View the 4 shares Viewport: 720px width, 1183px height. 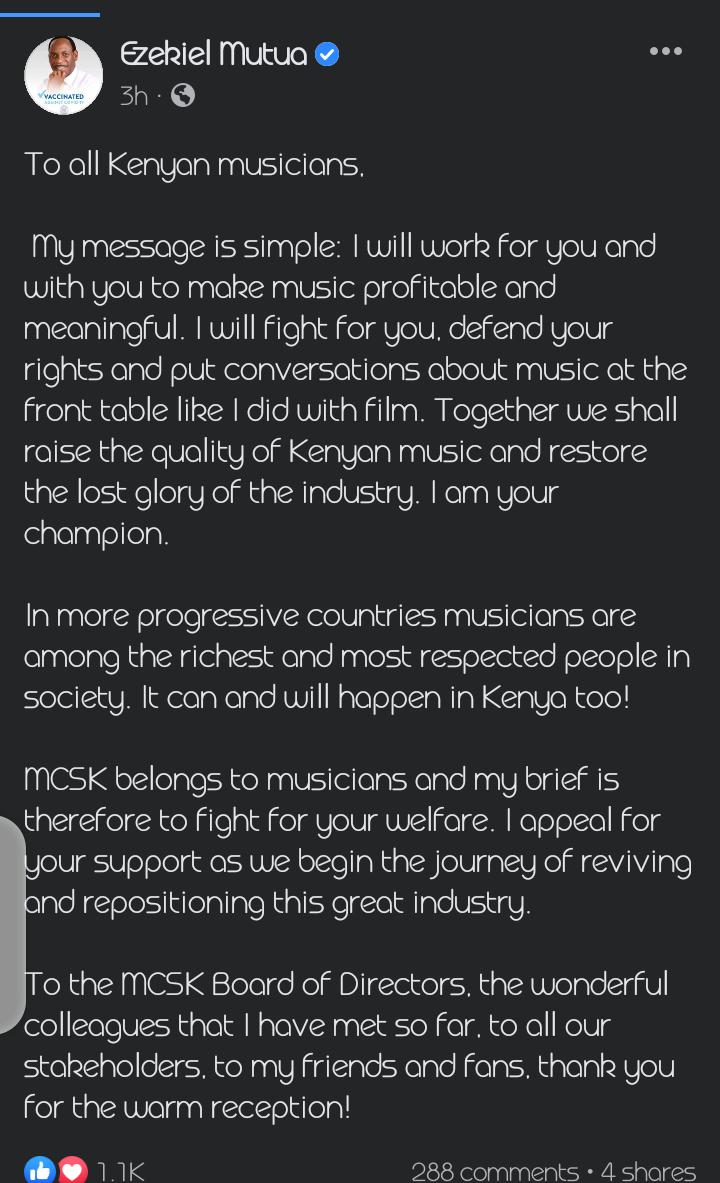(x=648, y=1171)
